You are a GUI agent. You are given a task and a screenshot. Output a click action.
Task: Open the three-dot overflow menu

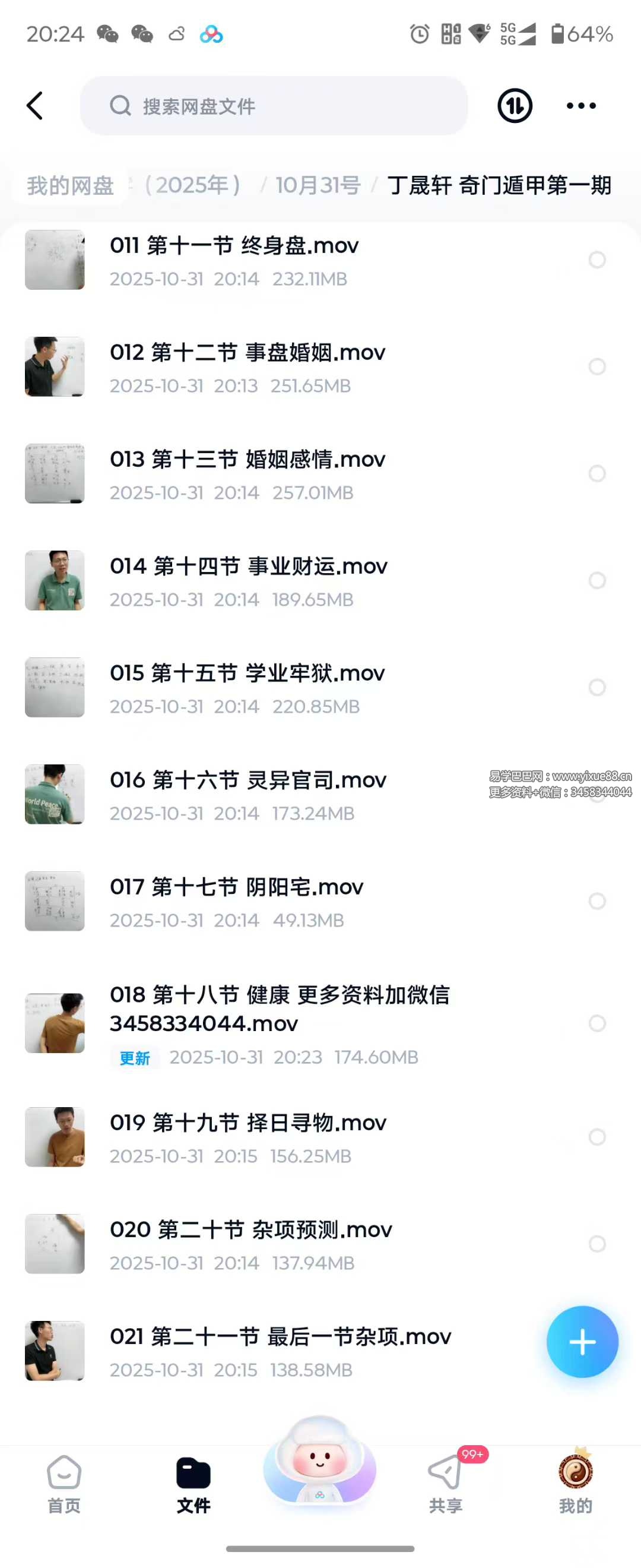581,106
